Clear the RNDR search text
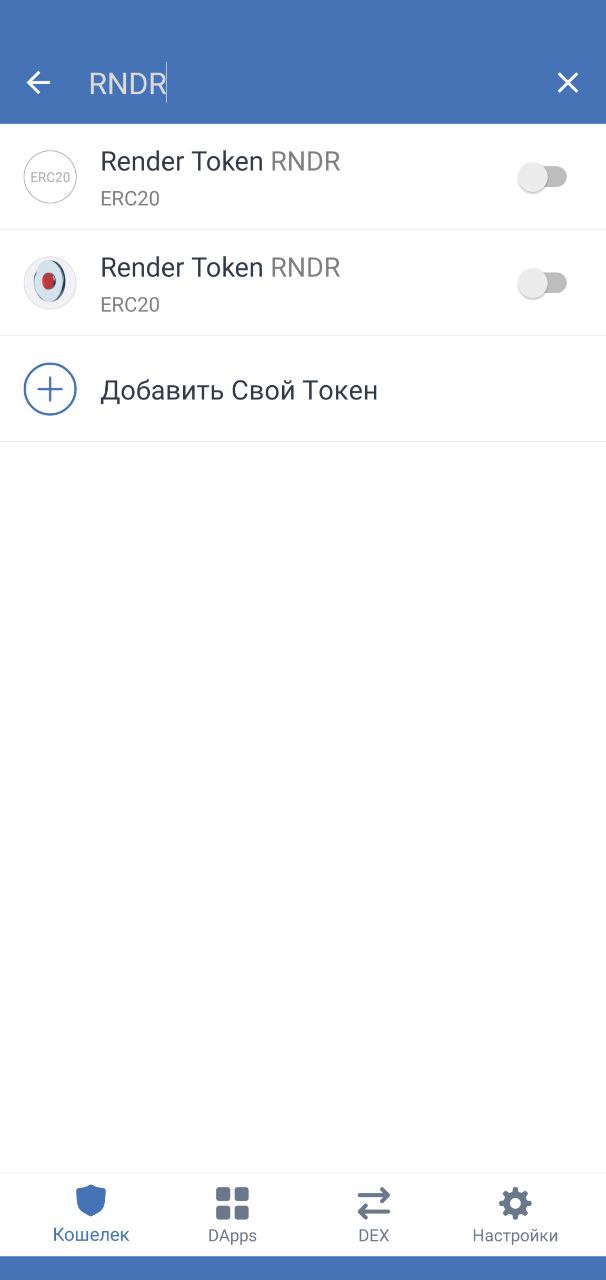 pos(568,83)
